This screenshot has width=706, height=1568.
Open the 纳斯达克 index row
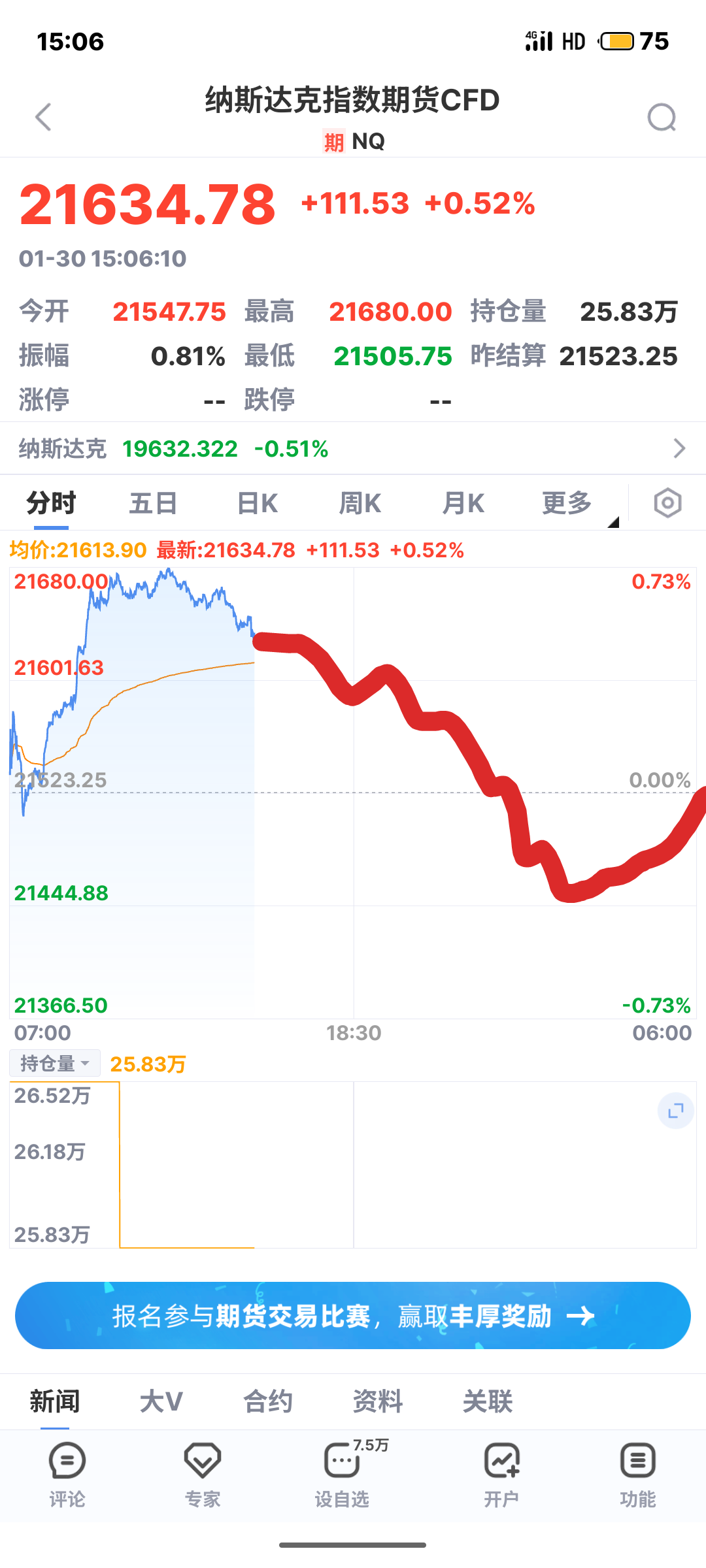click(353, 449)
